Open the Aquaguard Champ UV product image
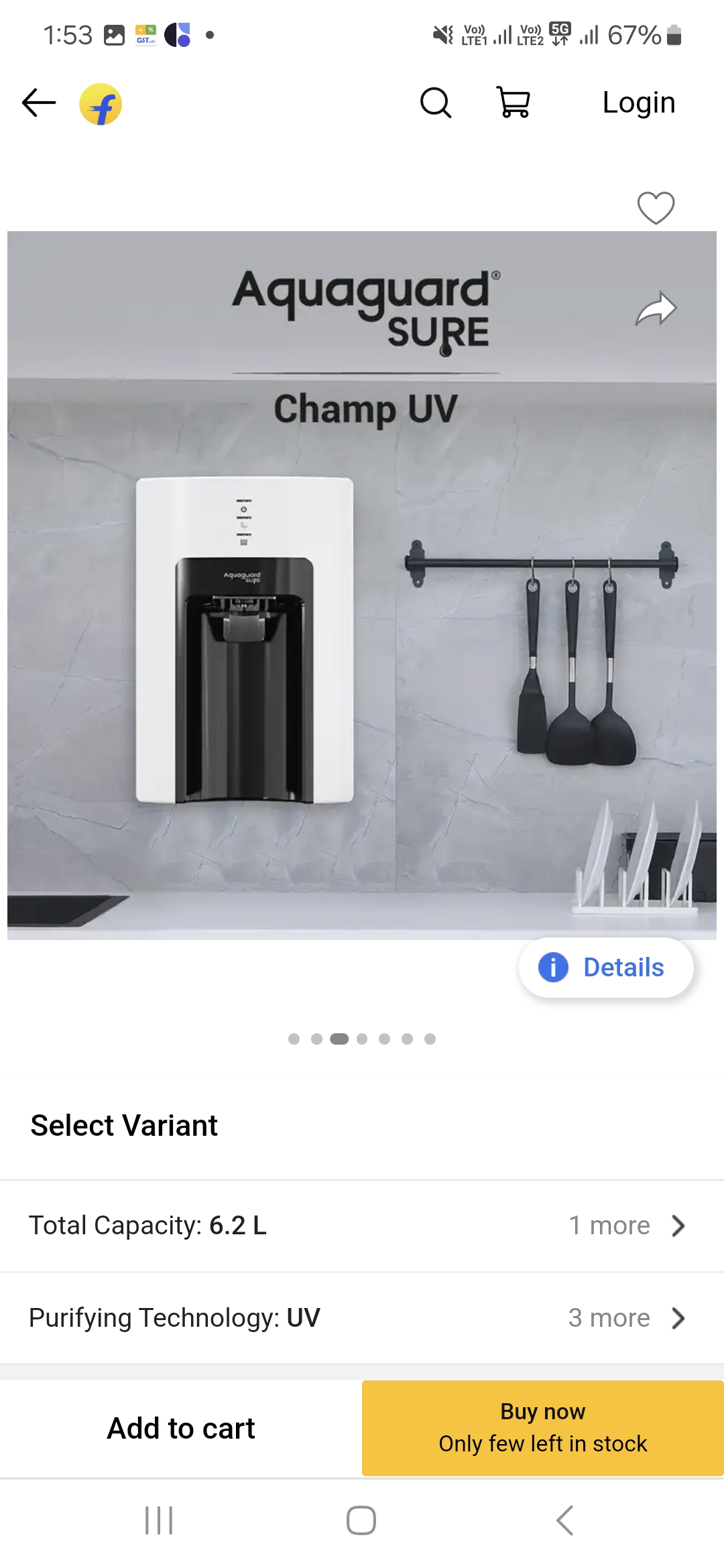This screenshot has height=1568, width=724. 362,586
